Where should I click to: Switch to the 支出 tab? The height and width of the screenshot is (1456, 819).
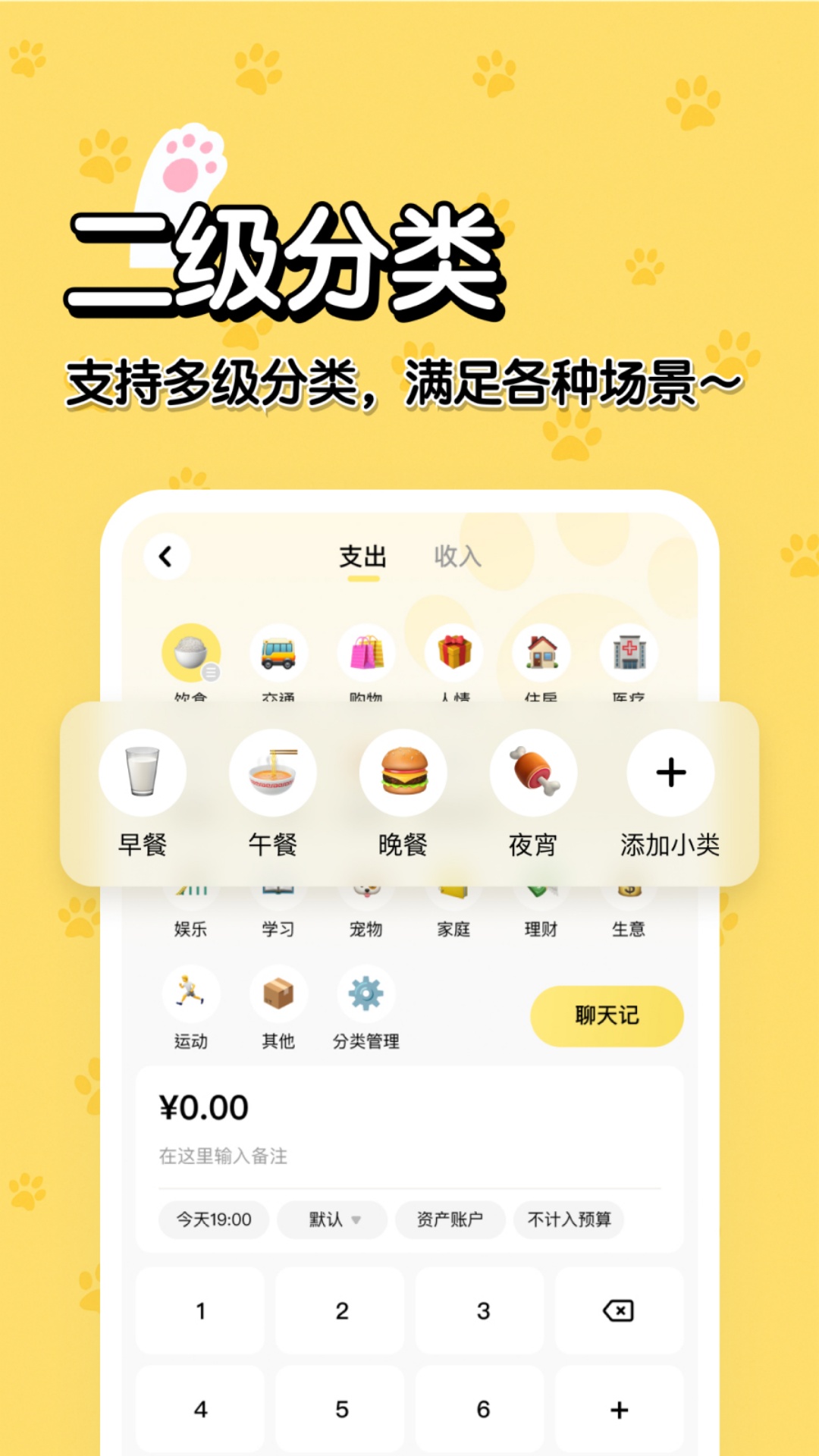point(362,557)
